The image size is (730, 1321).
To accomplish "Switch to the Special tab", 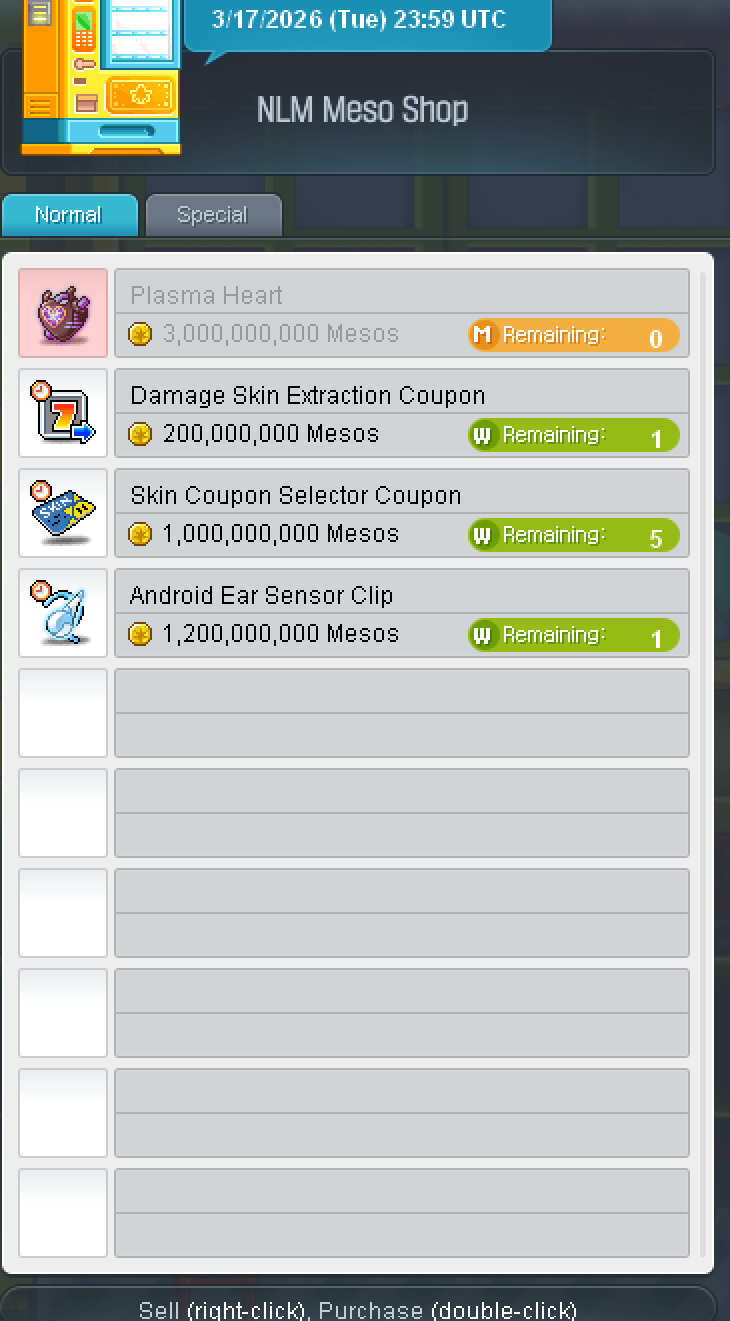I will click(213, 215).
